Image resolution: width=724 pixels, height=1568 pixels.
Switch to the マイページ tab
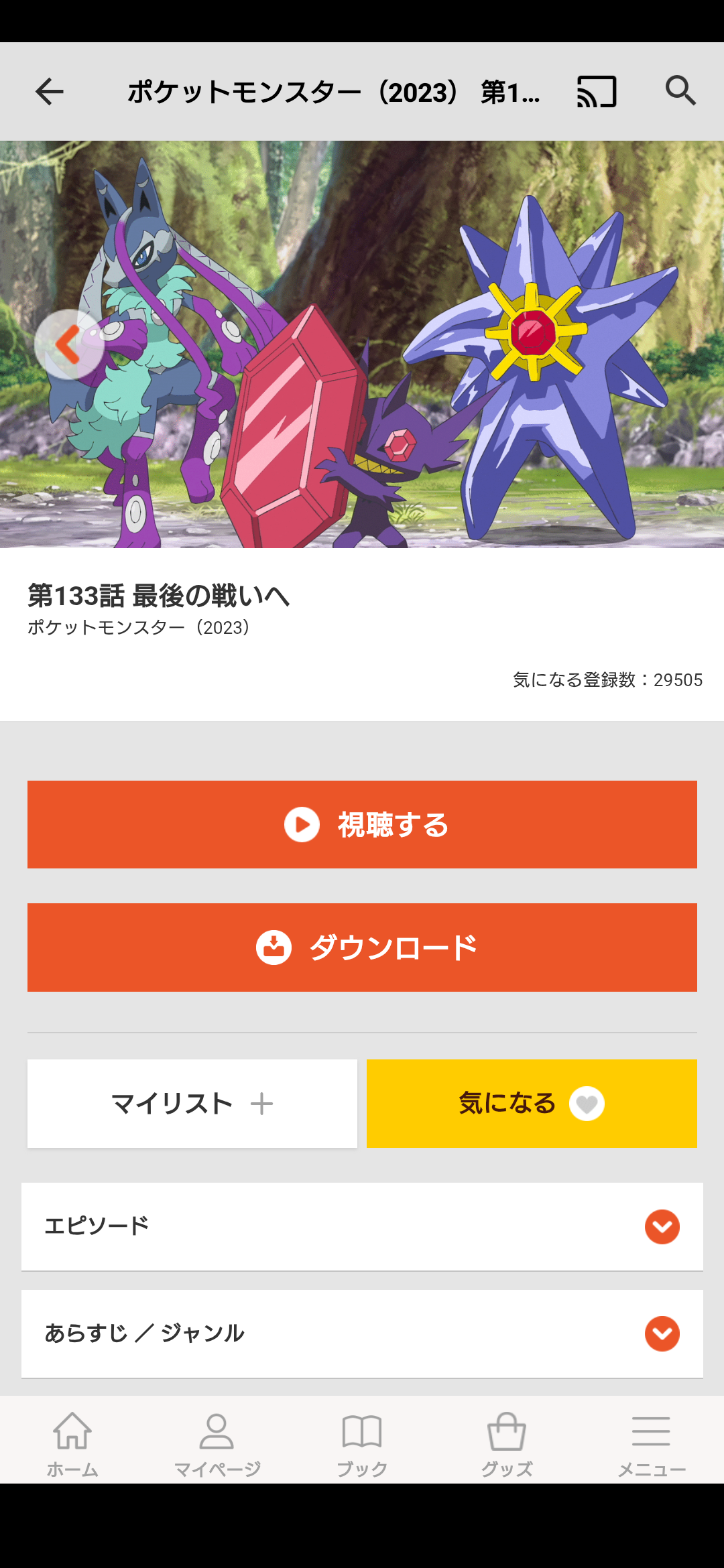click(217, 1444)
